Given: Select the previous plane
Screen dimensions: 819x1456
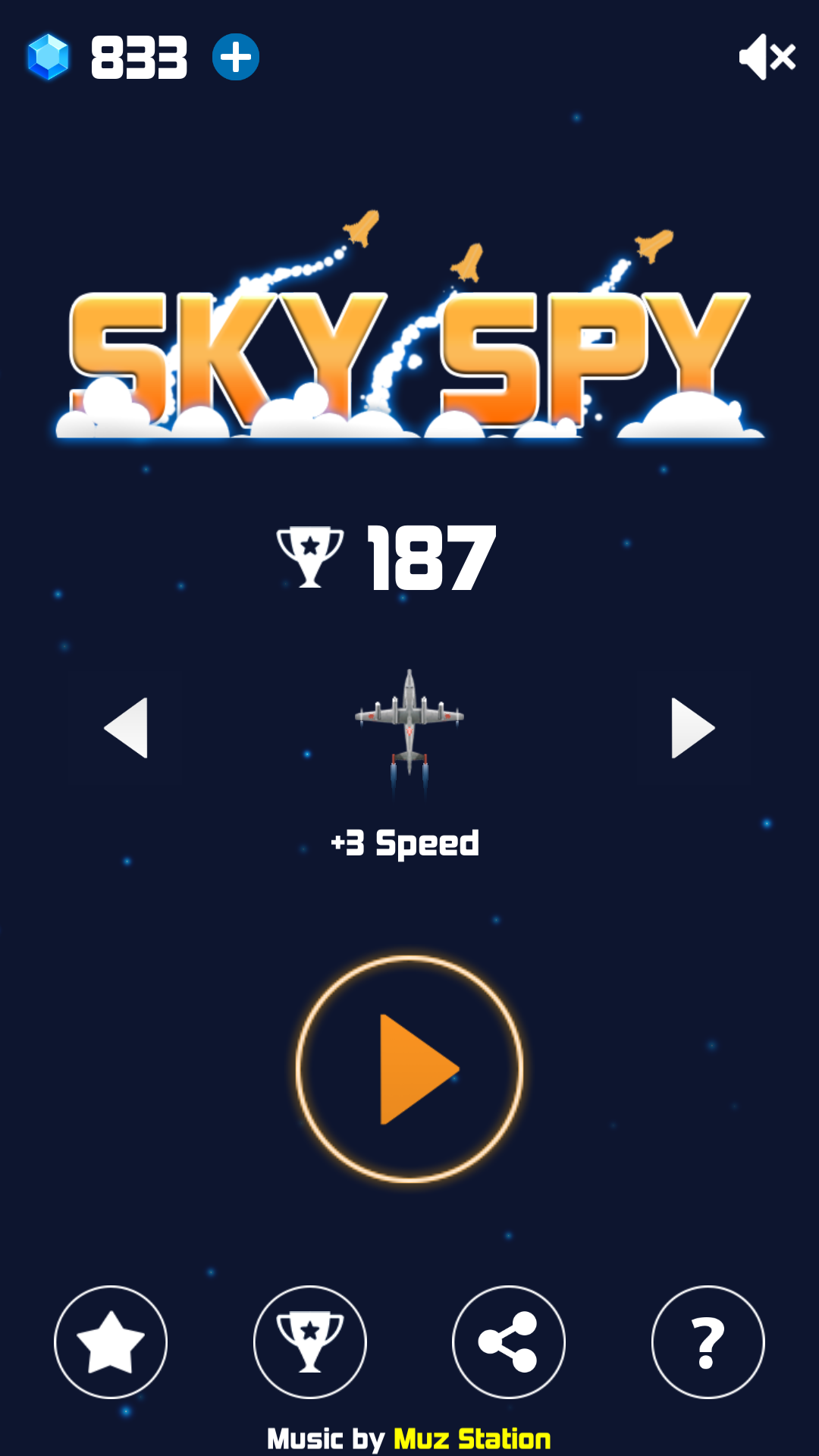Looking at the screenshot, I should coord(127,728).
